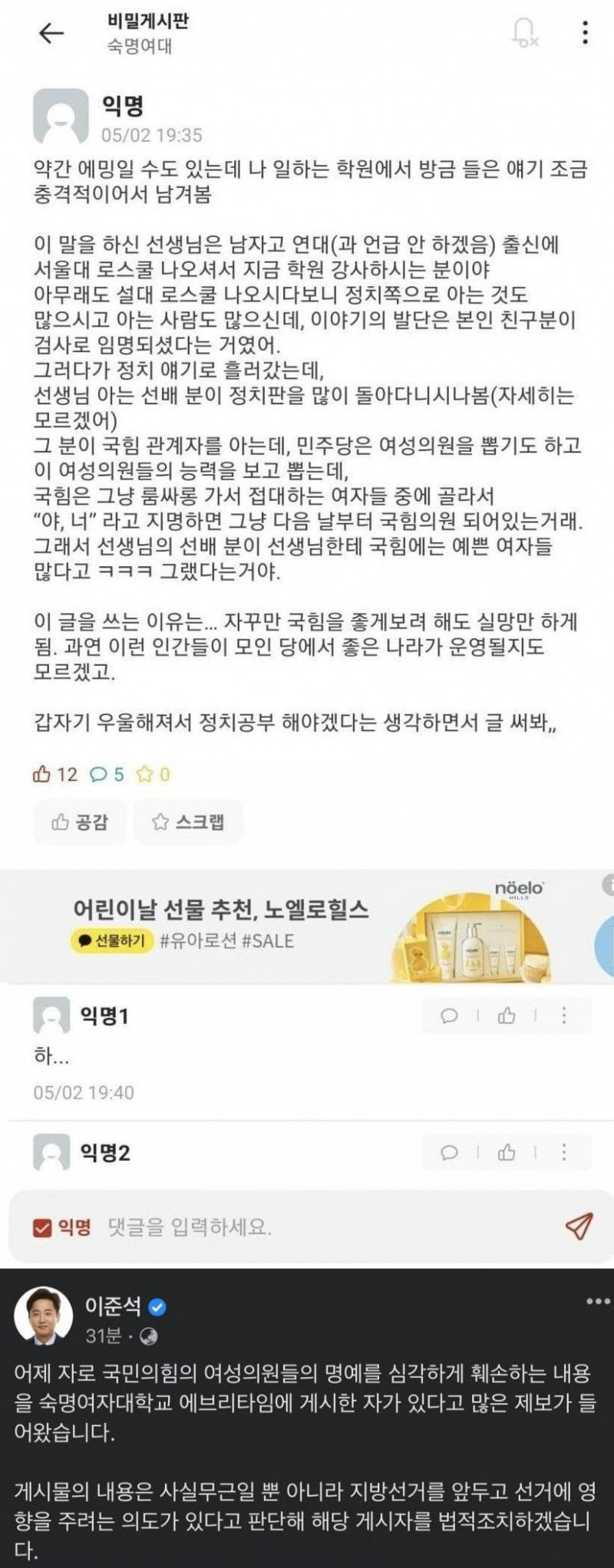Uncheck the 익명 anonymous checkbox
Image resolution: width=614 pixels, height=1568 pixels.
42,1227
